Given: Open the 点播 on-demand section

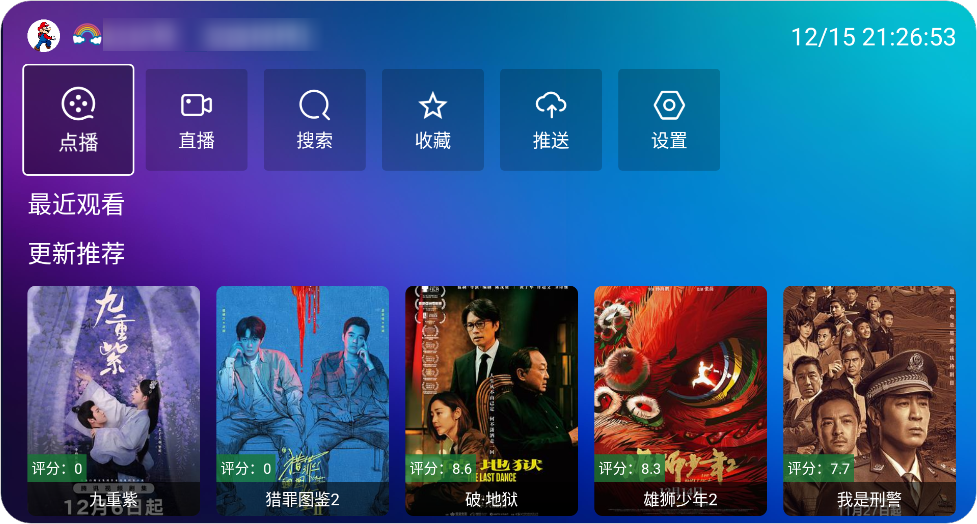Looking at the screenshot, I should (78, 120).
